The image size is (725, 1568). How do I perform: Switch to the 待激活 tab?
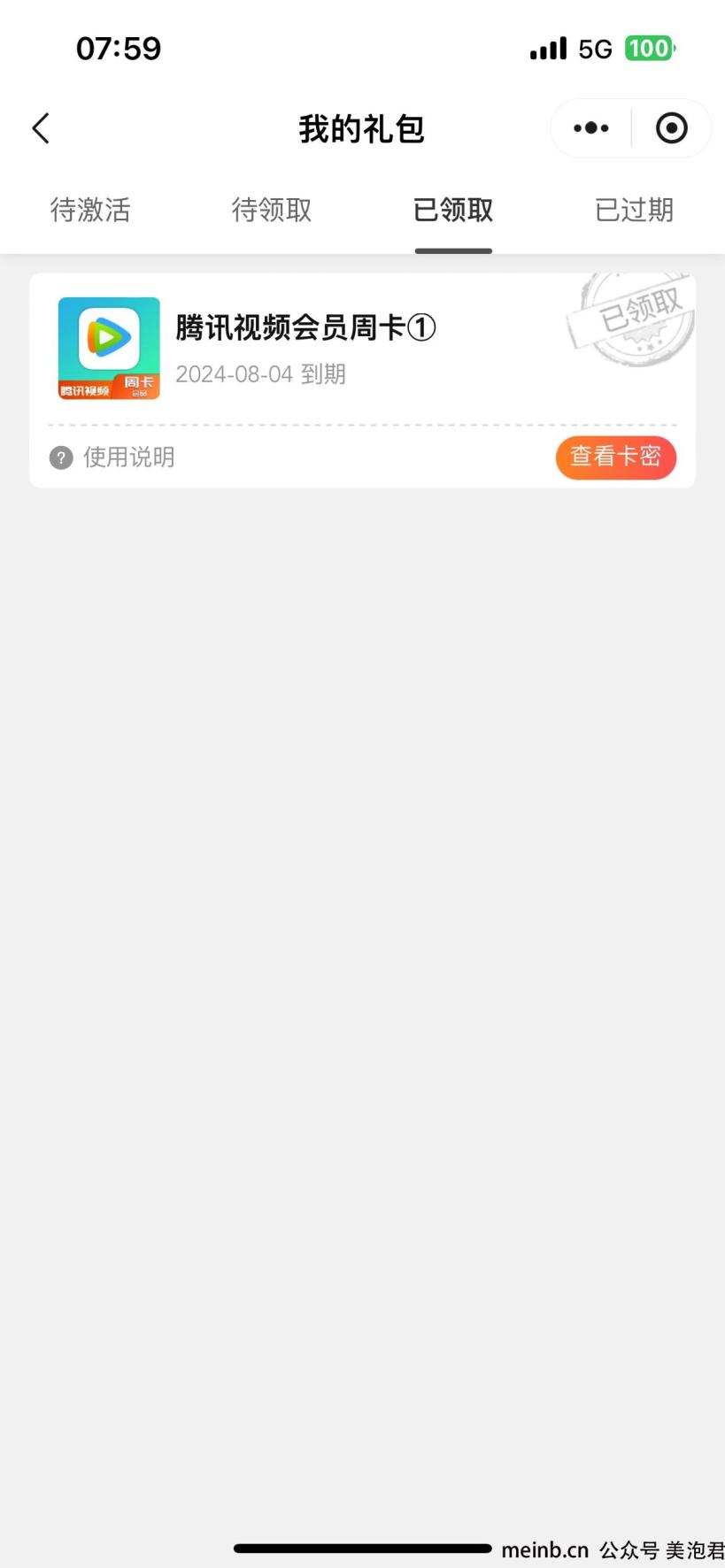90,210
